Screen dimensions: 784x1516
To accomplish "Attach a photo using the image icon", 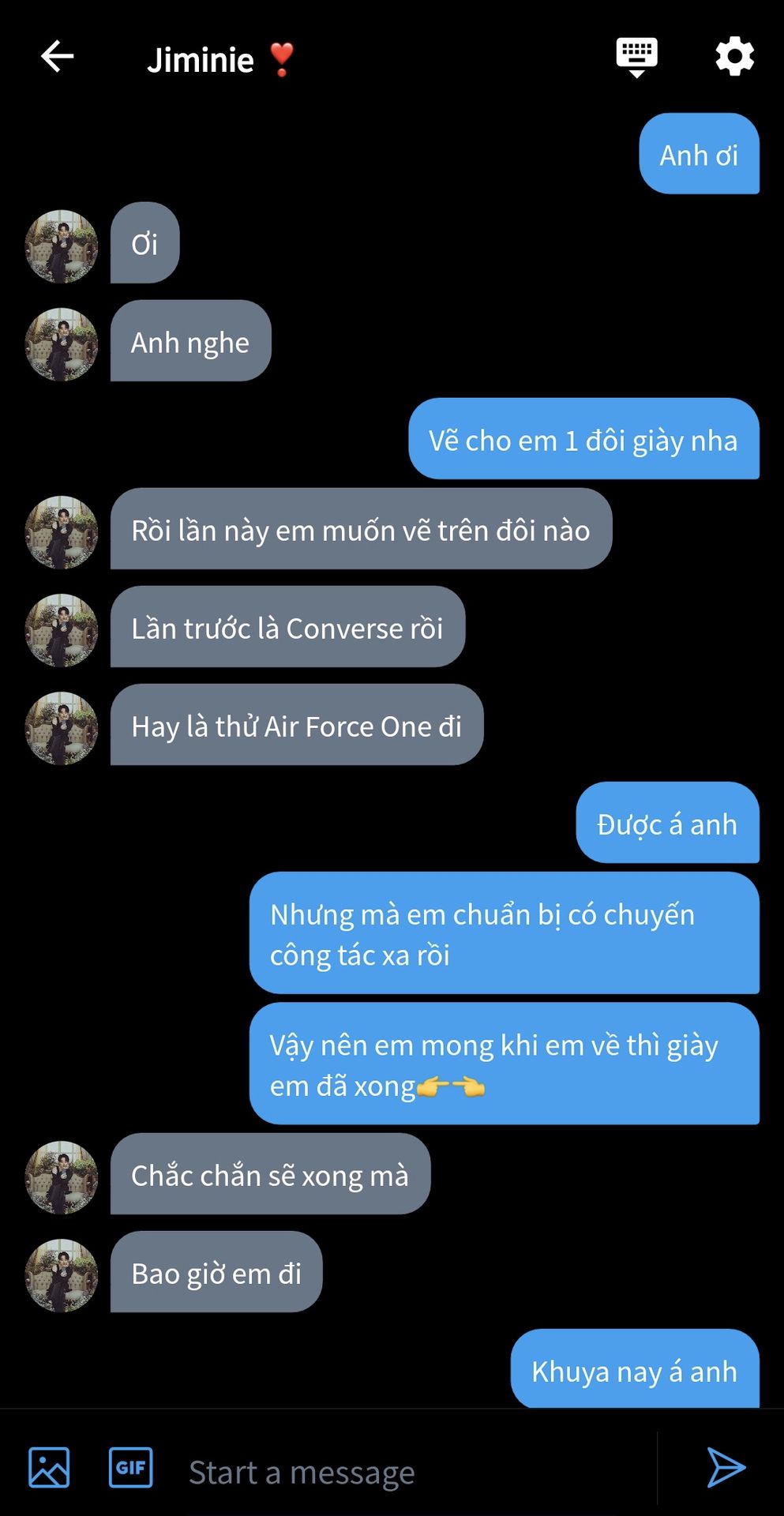I will 49,1467.
